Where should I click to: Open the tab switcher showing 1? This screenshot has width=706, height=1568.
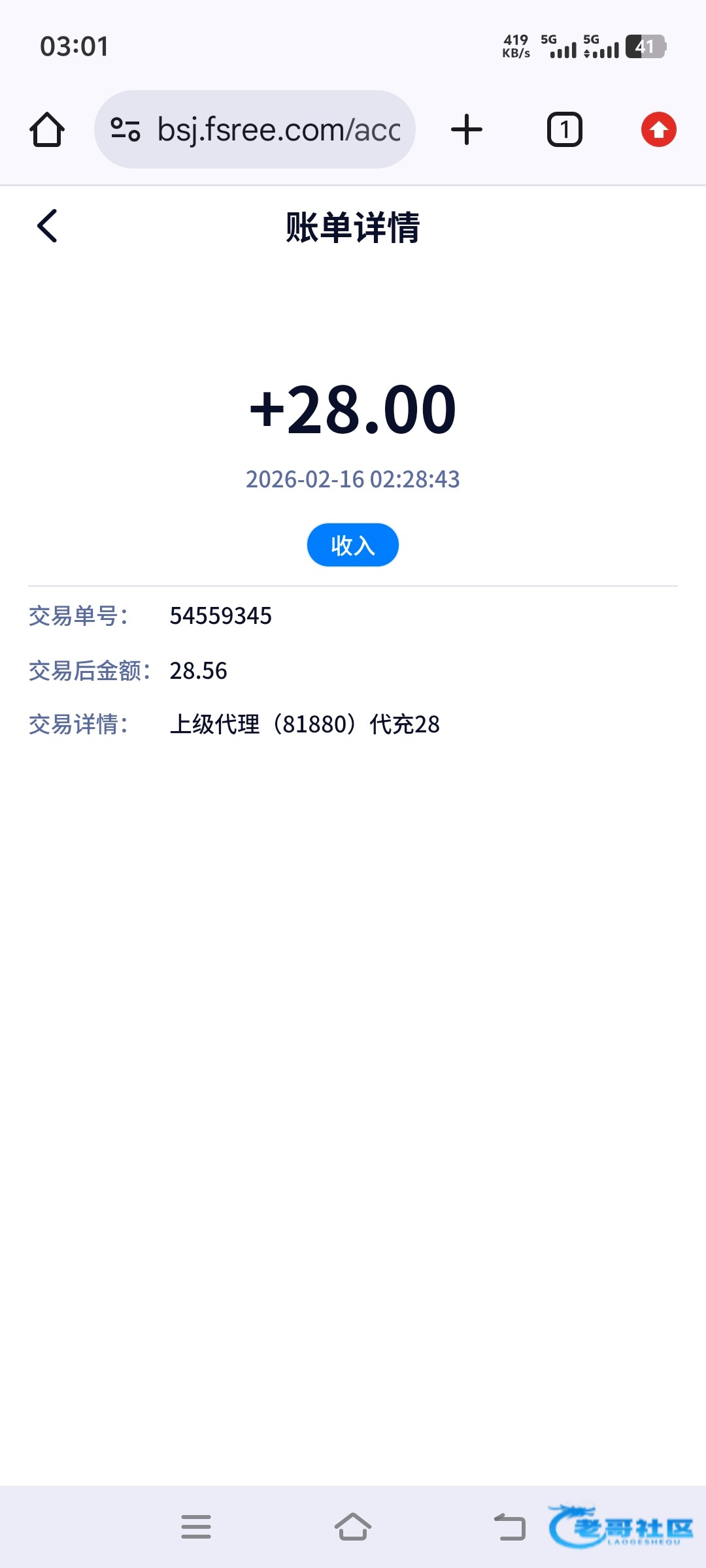click(564, 129)
